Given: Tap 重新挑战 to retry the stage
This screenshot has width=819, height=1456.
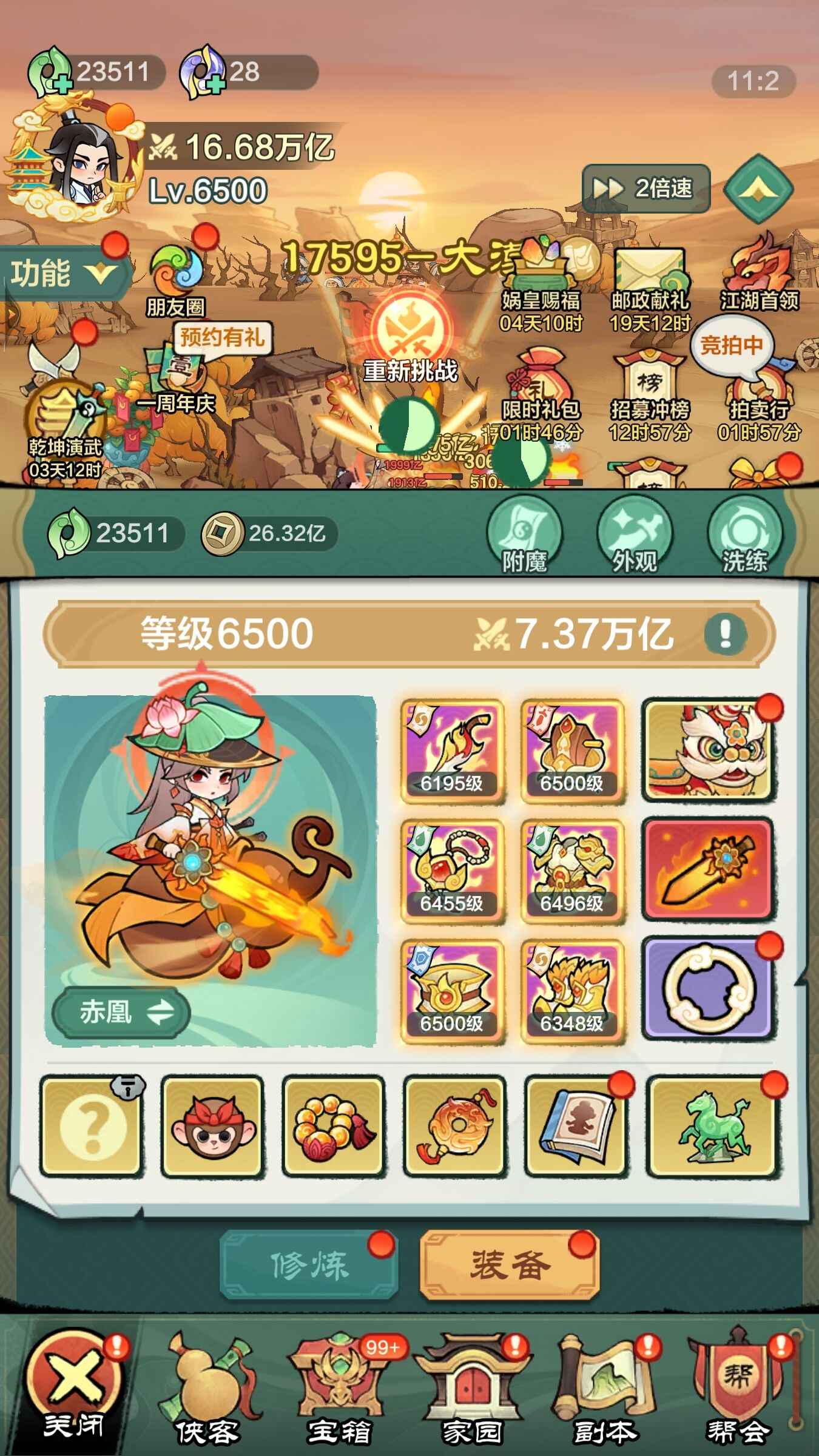Looking at the screenshot, I should coord(411,340).
